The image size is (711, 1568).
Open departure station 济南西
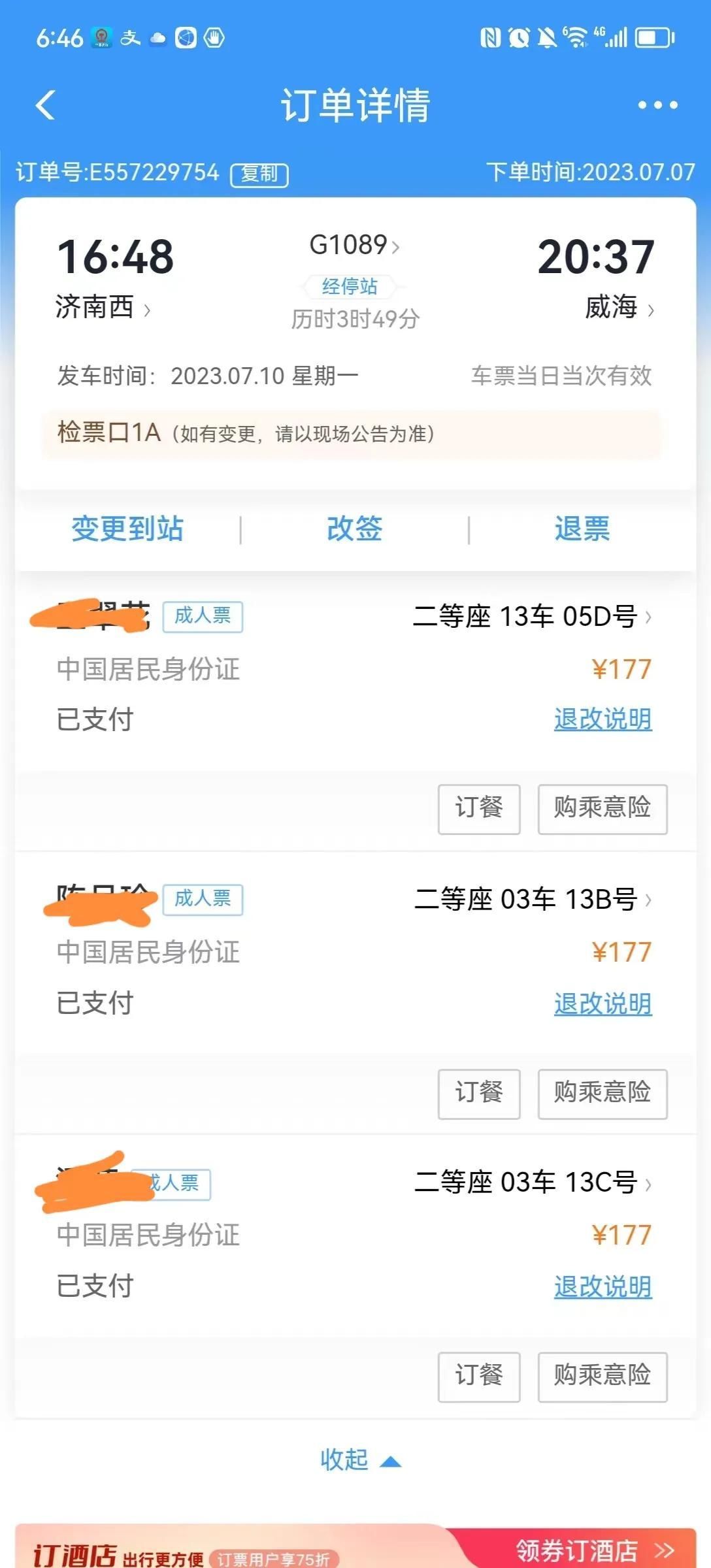pos(102,308)
